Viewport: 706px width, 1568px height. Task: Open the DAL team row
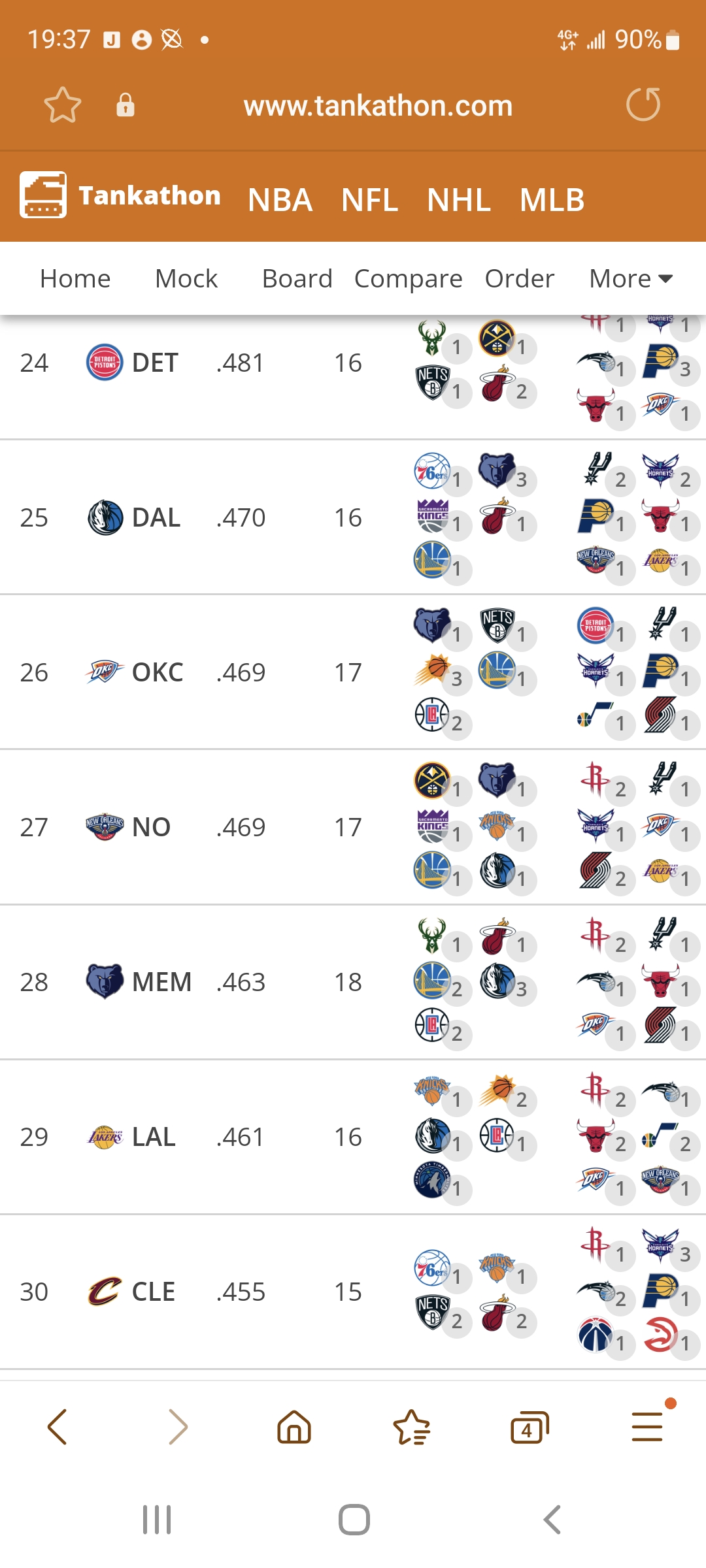353,517
